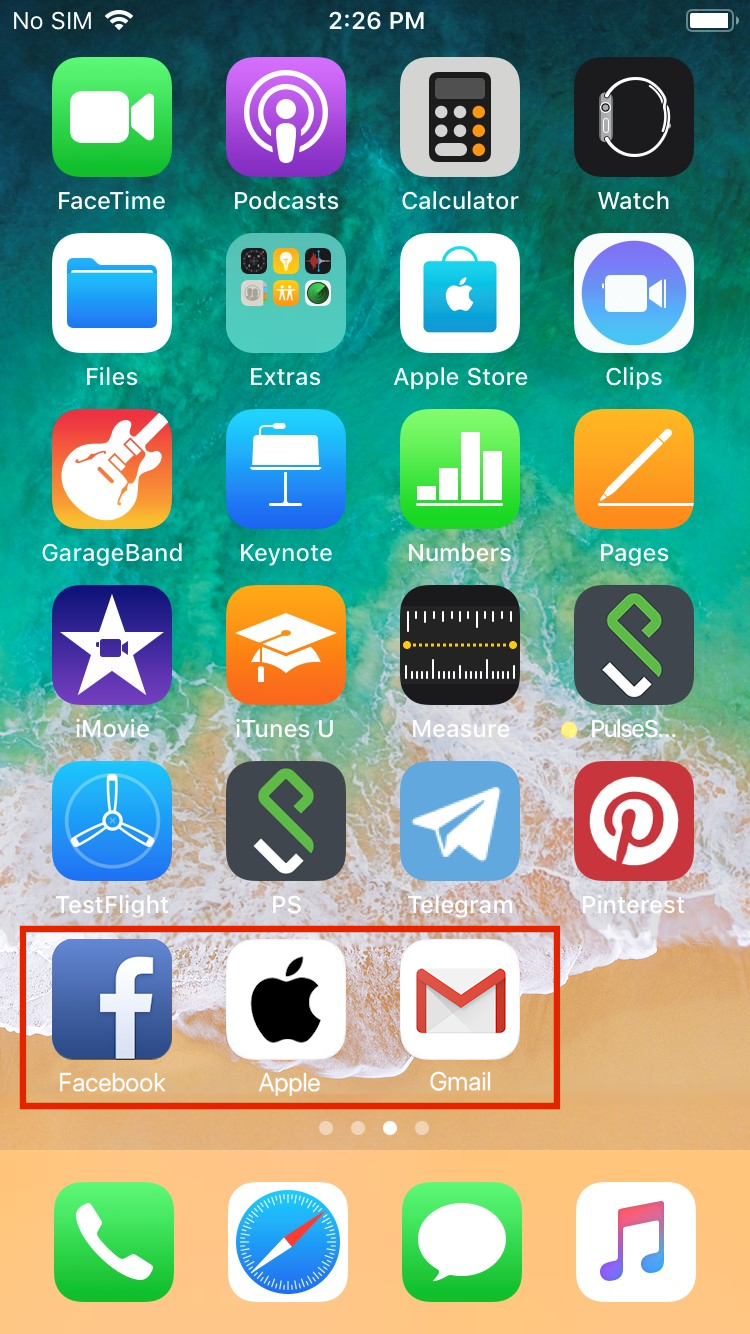Viewport: 750px width, 1334px height.
Task: Launch GarageBand
Action: 112,469
